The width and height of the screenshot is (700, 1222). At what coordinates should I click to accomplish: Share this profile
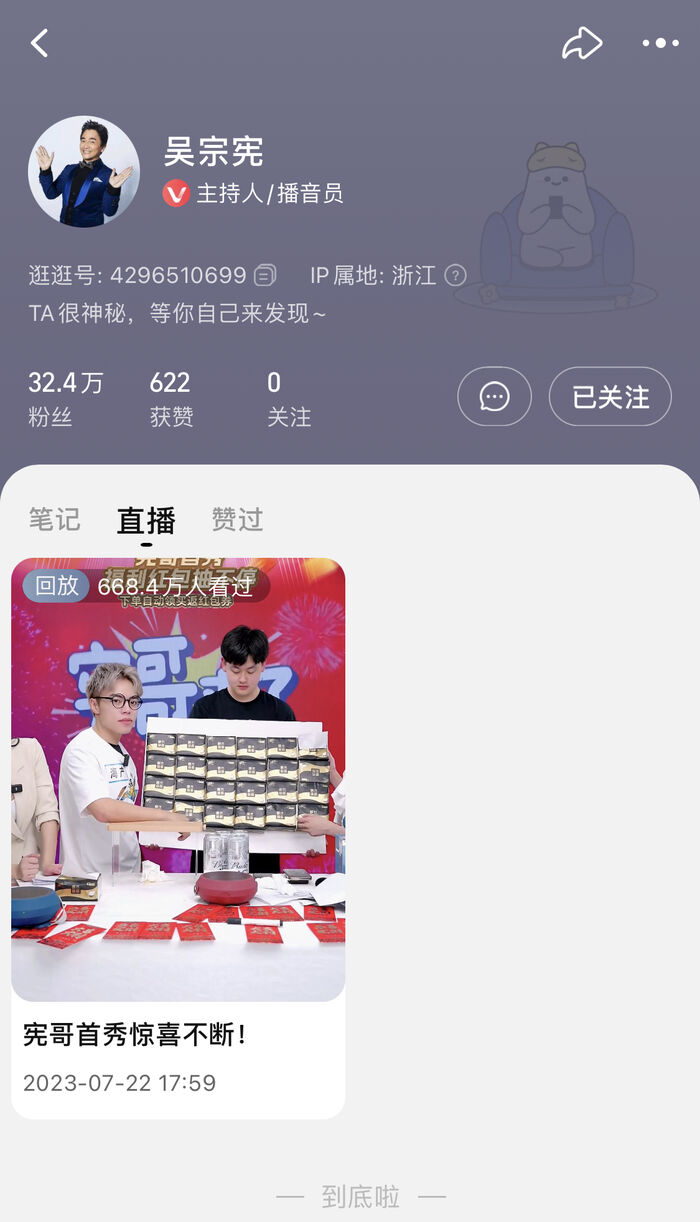[x=582, y=43]
